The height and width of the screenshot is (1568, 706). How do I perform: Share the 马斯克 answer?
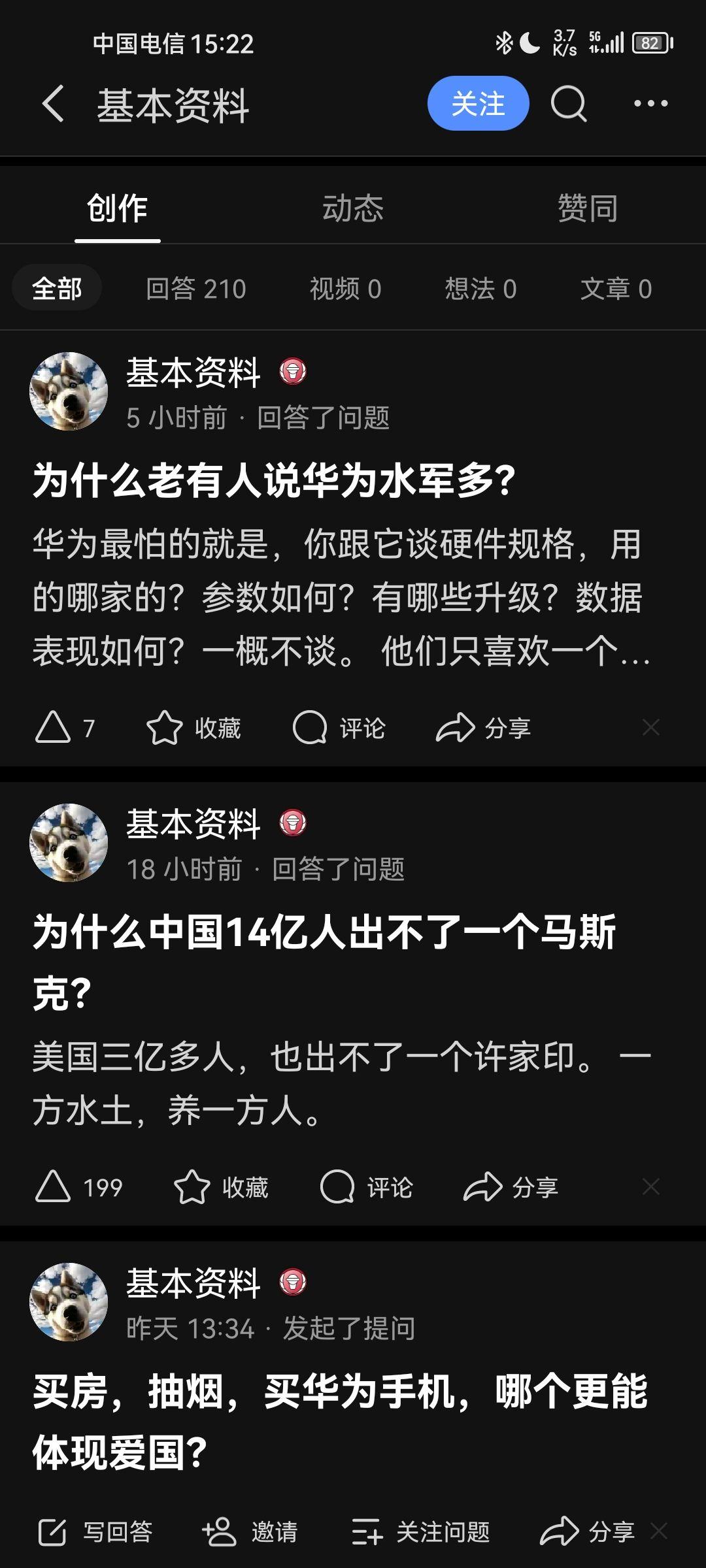(x=511, y=1187)
